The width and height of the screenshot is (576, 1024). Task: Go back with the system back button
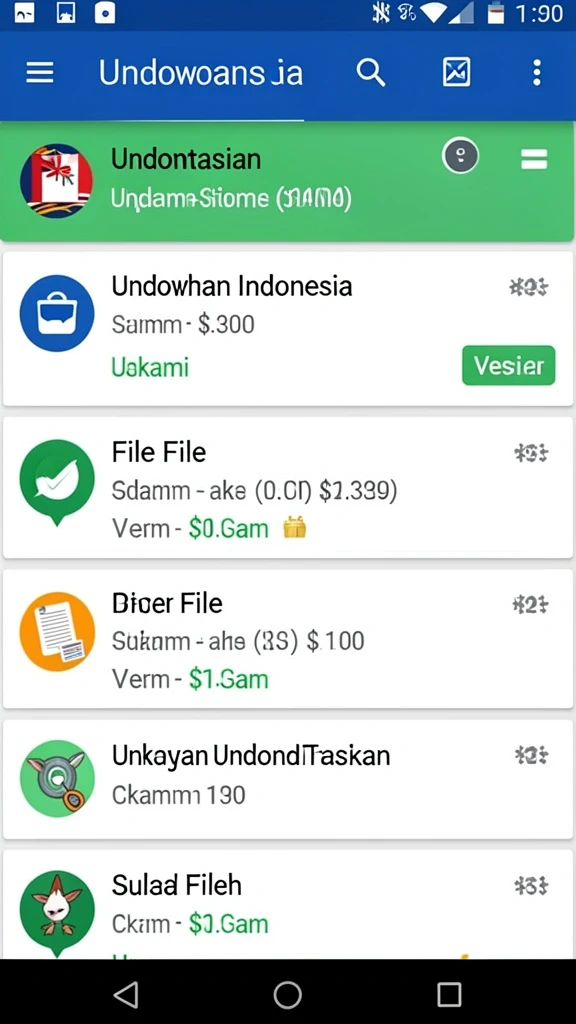pyautogui.click(x=126, y=995)
